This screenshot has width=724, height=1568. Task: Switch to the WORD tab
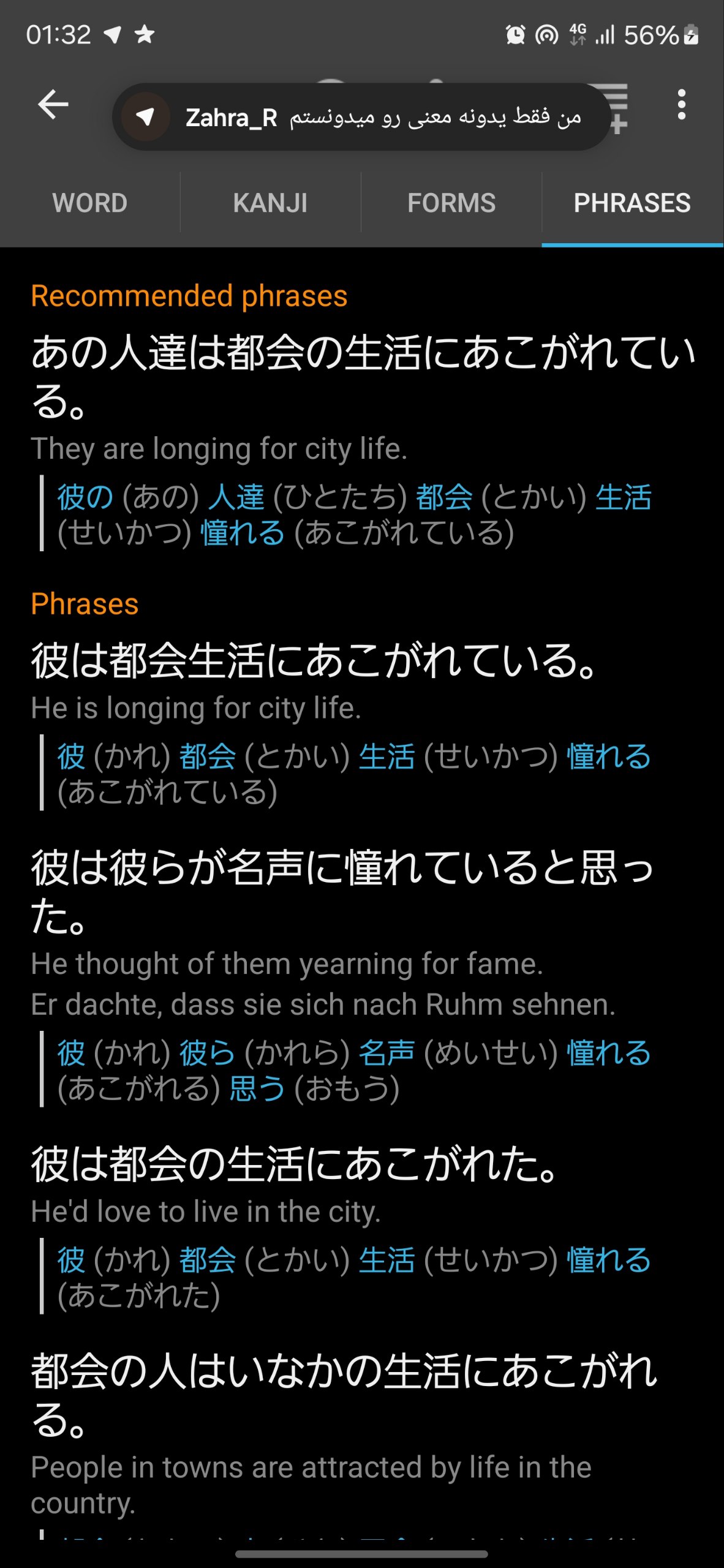[90, 203]
